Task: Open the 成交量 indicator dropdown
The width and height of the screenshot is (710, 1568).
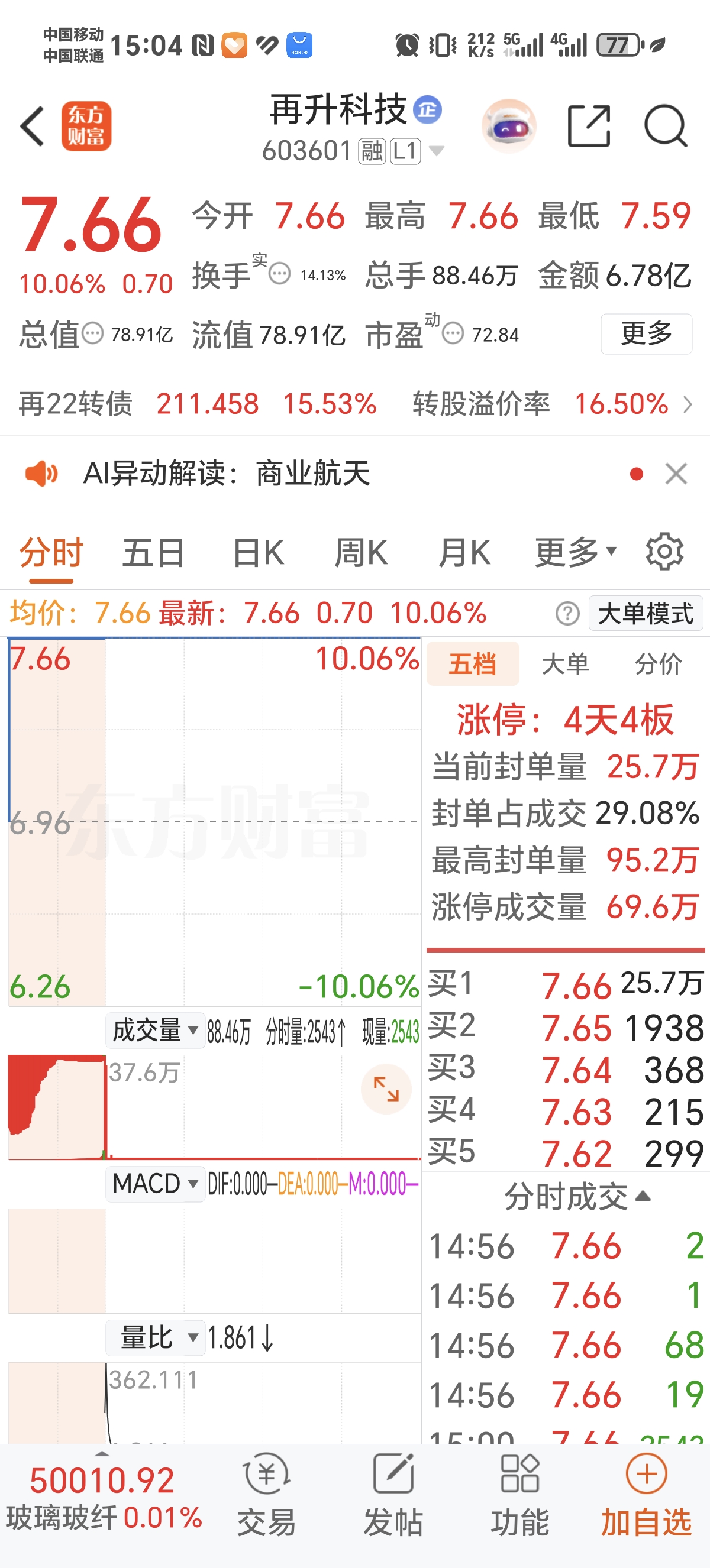Action: pos(154,1031)
